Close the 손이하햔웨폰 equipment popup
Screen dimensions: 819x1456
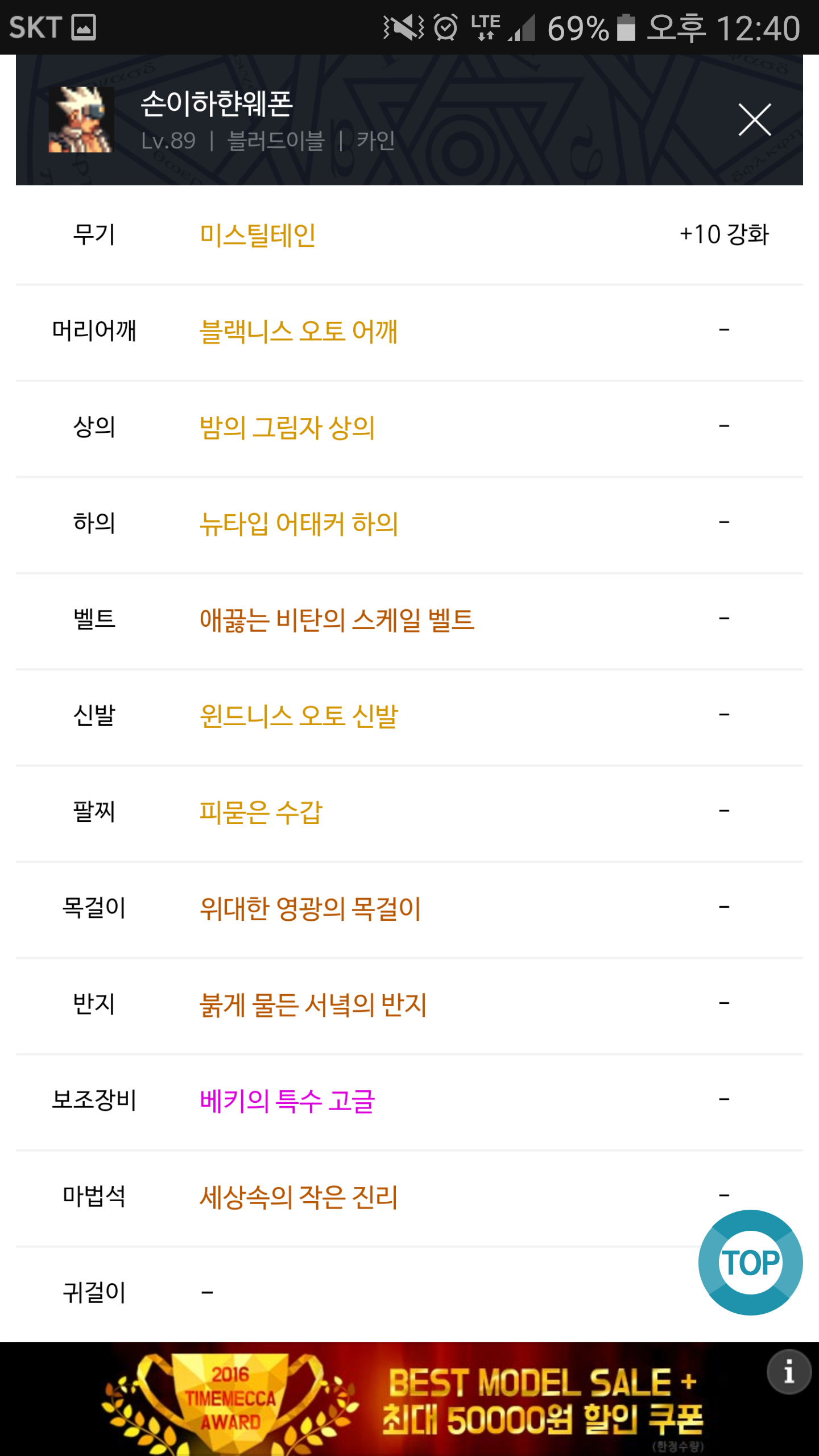[x=754, y=120]
